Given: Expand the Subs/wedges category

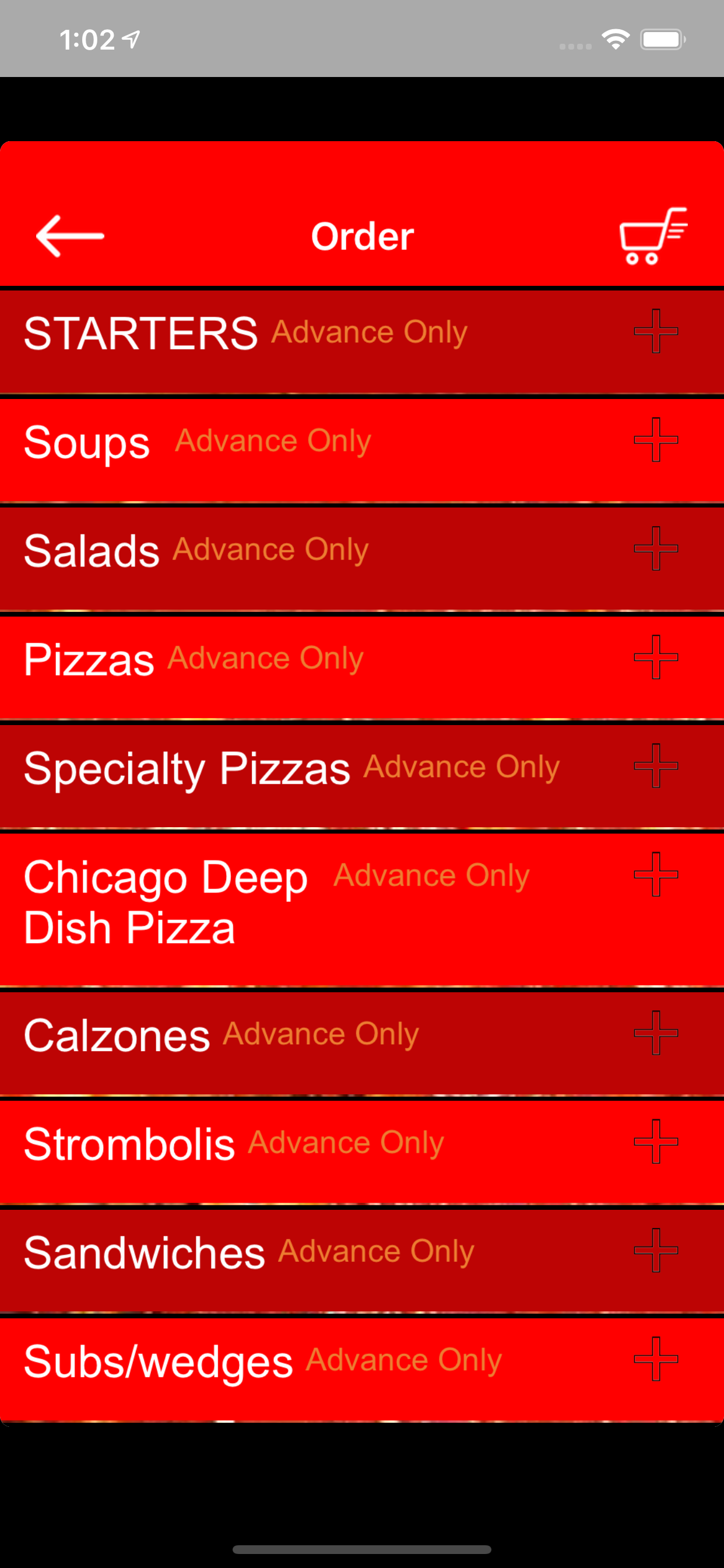Looking at the screenshot, I should tap(656, 1359).
